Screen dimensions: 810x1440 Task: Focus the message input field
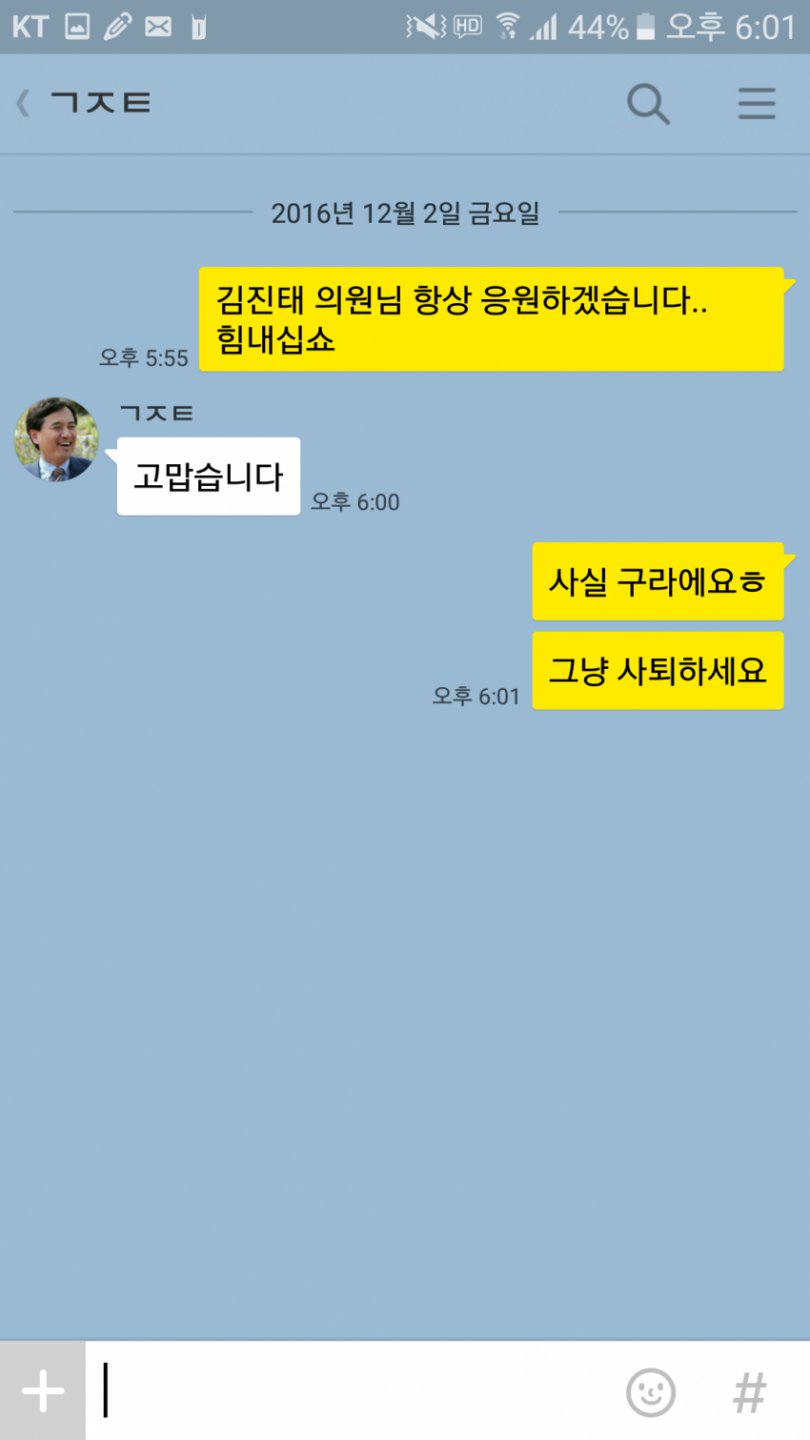(x=350, y=1391)
